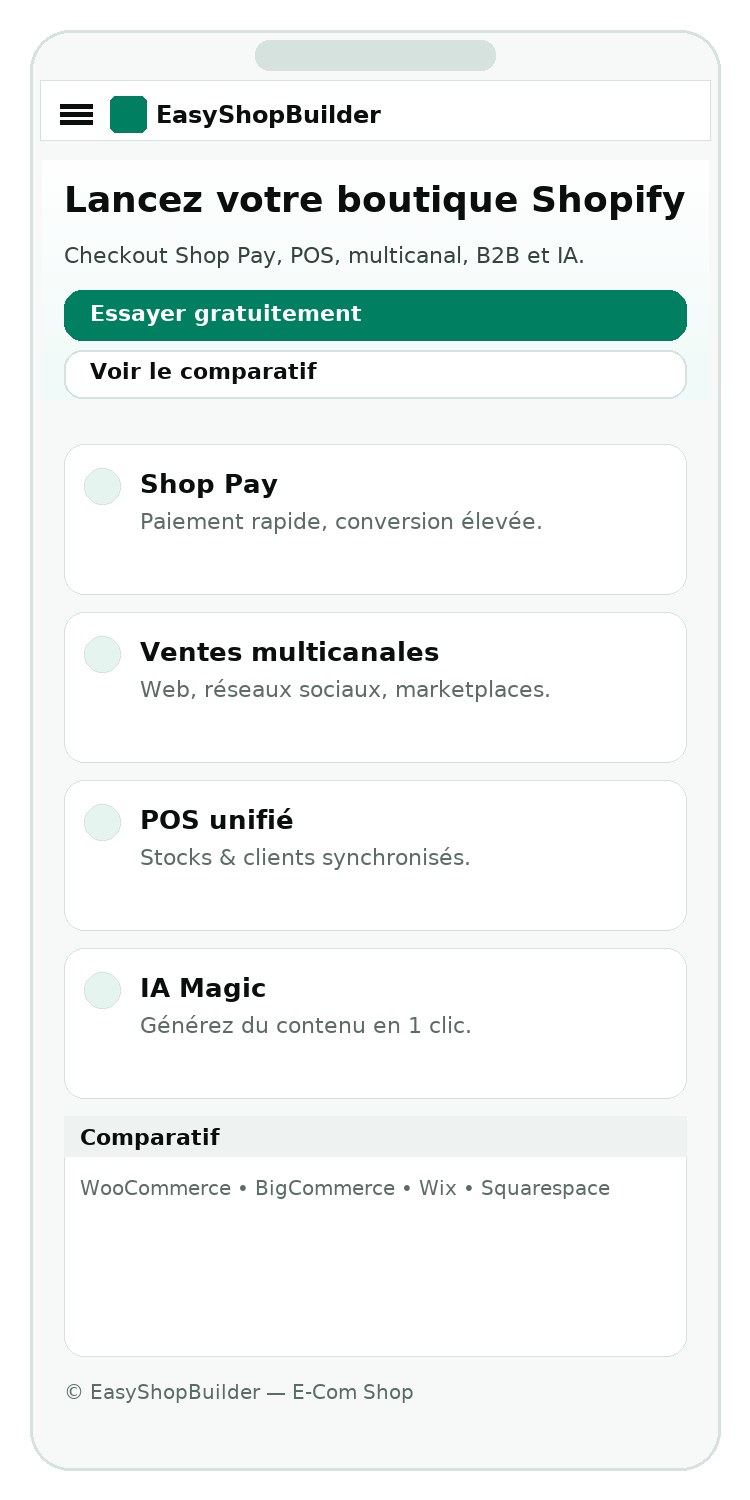Click the Ventes multicanales circle icon

click(102, 655)
